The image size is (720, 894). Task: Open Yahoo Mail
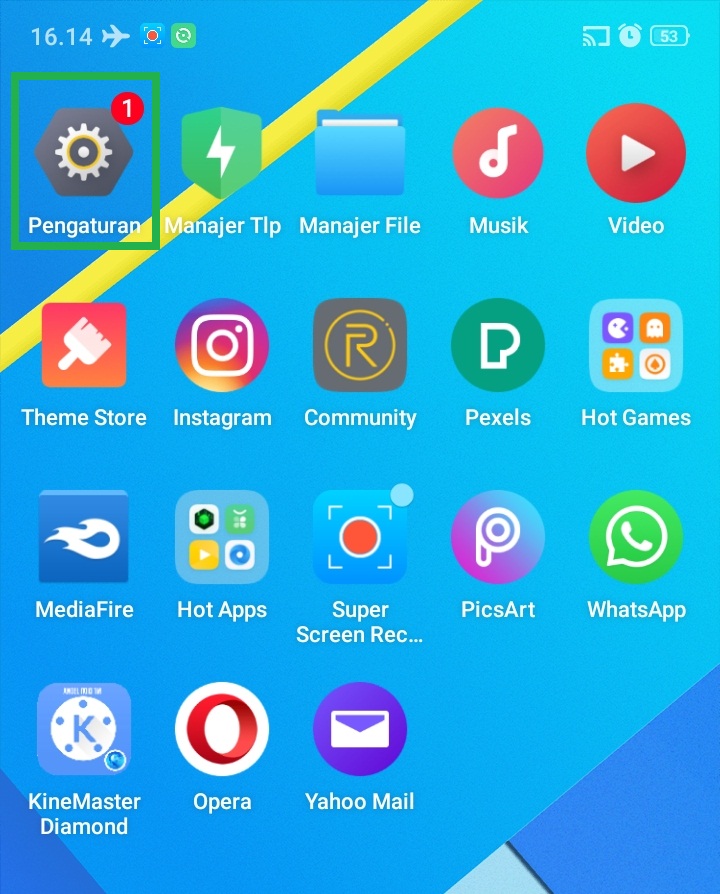click(x=360, y=729)
